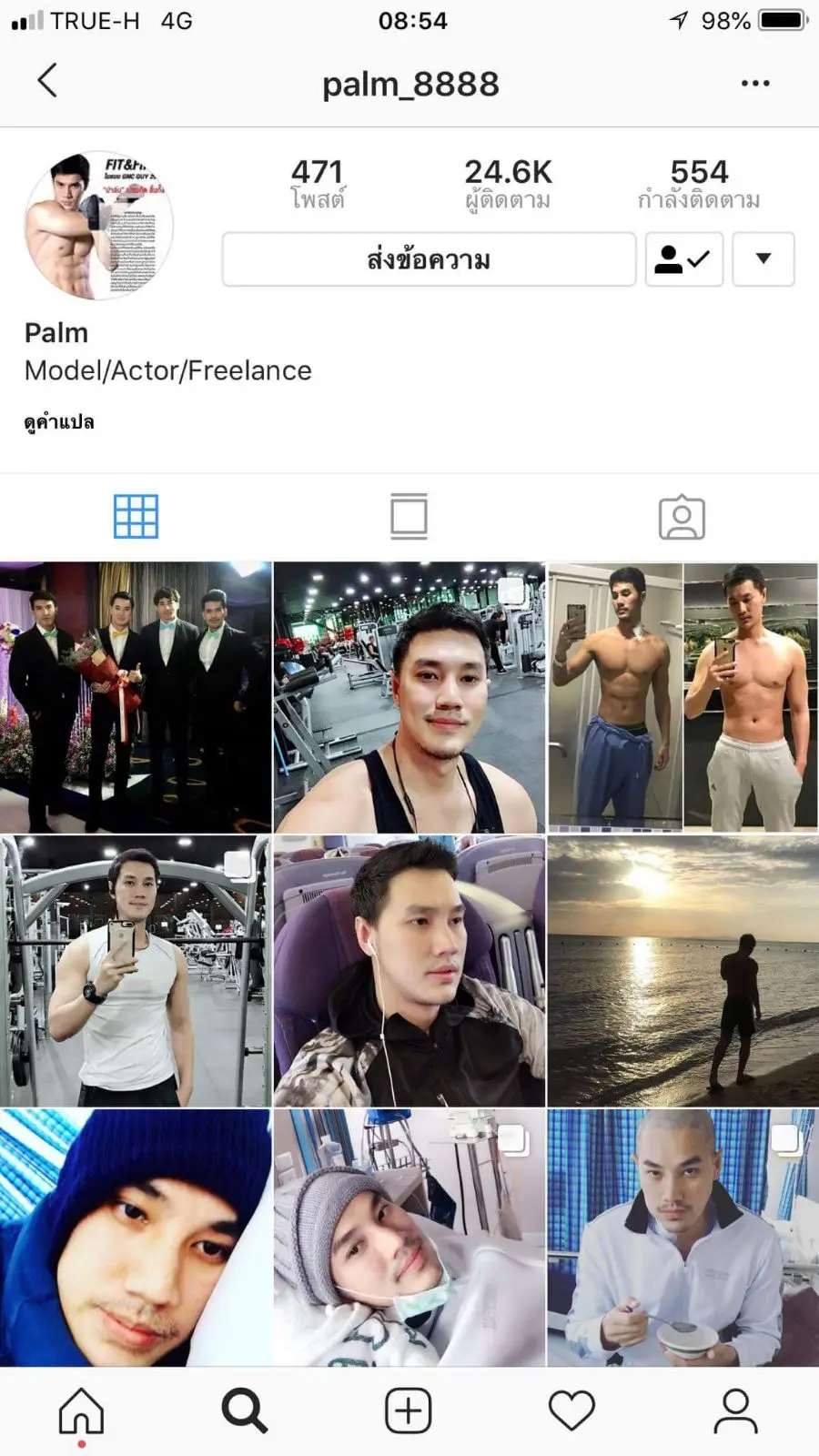Image resolution: width=819 pixels, height=1456 pixels.
Task: Open the post with four men in suits
Action: click(x=136, y=697)
